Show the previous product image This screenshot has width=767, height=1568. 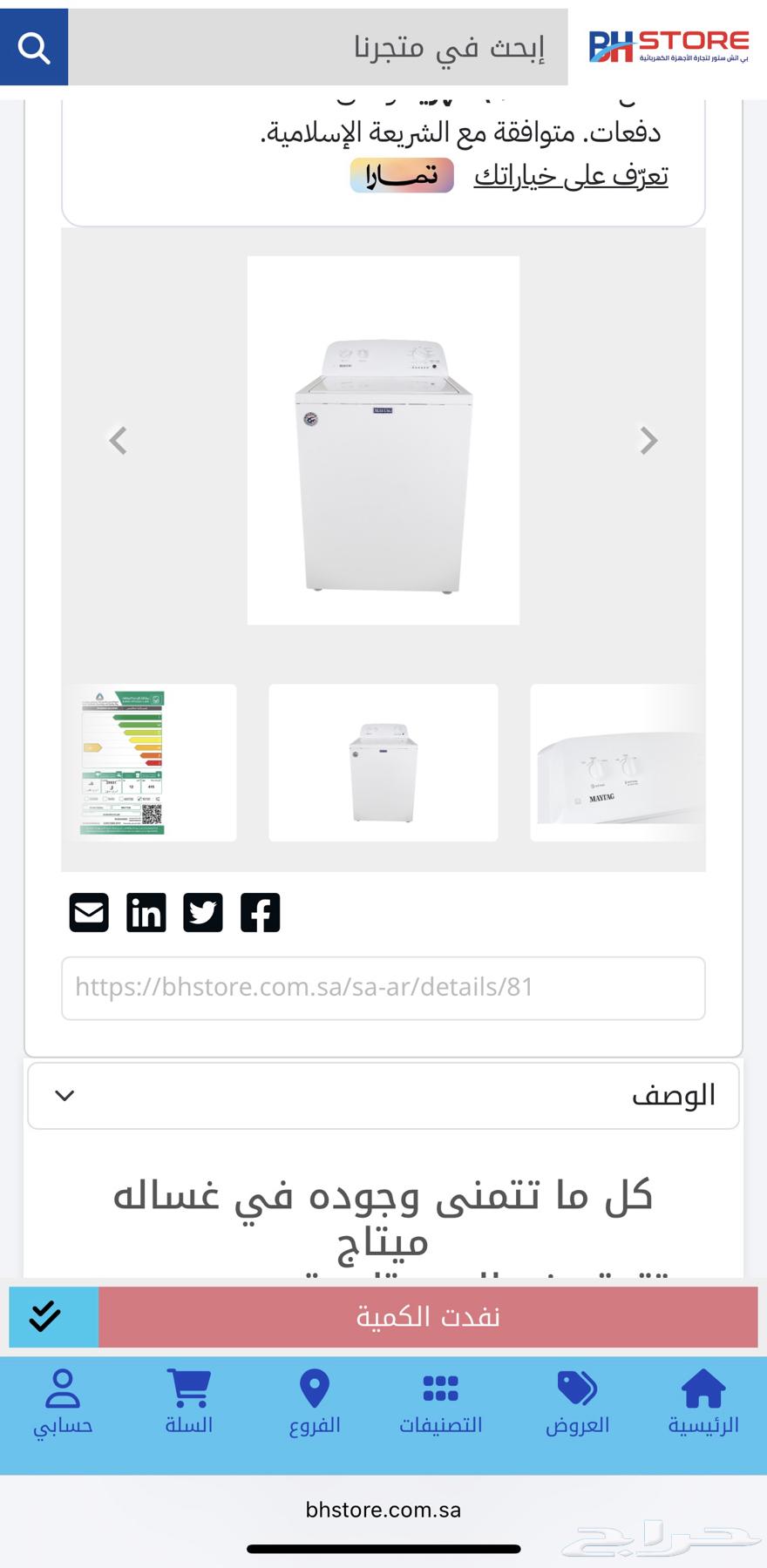coord(119,441)
